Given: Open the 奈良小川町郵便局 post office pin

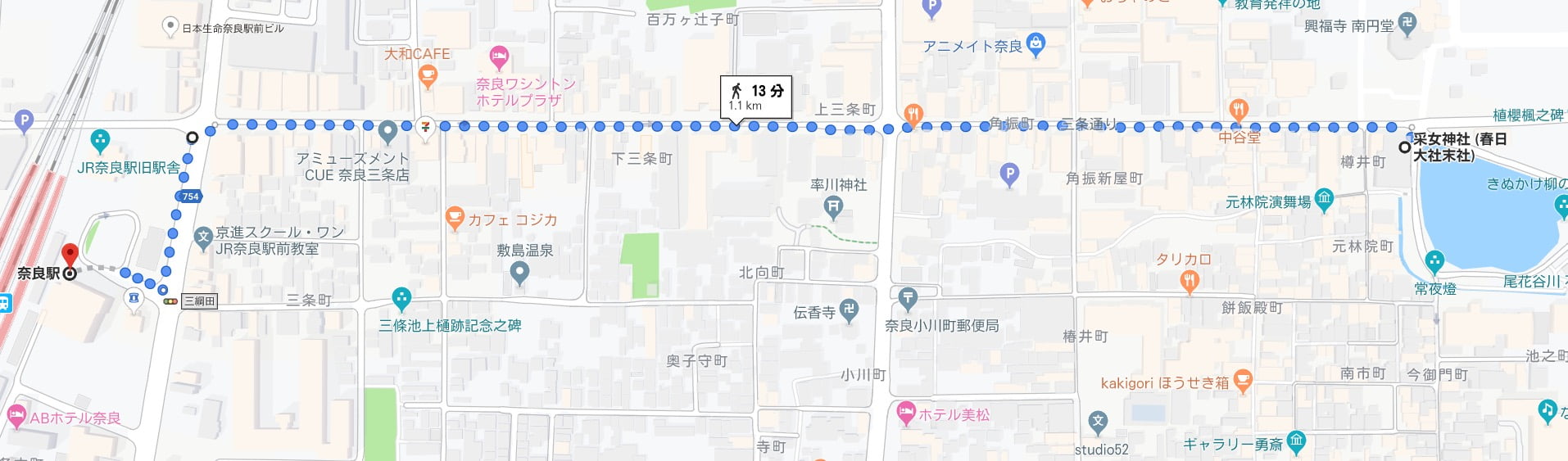Looking at the screenshot, I should point(907,298).
